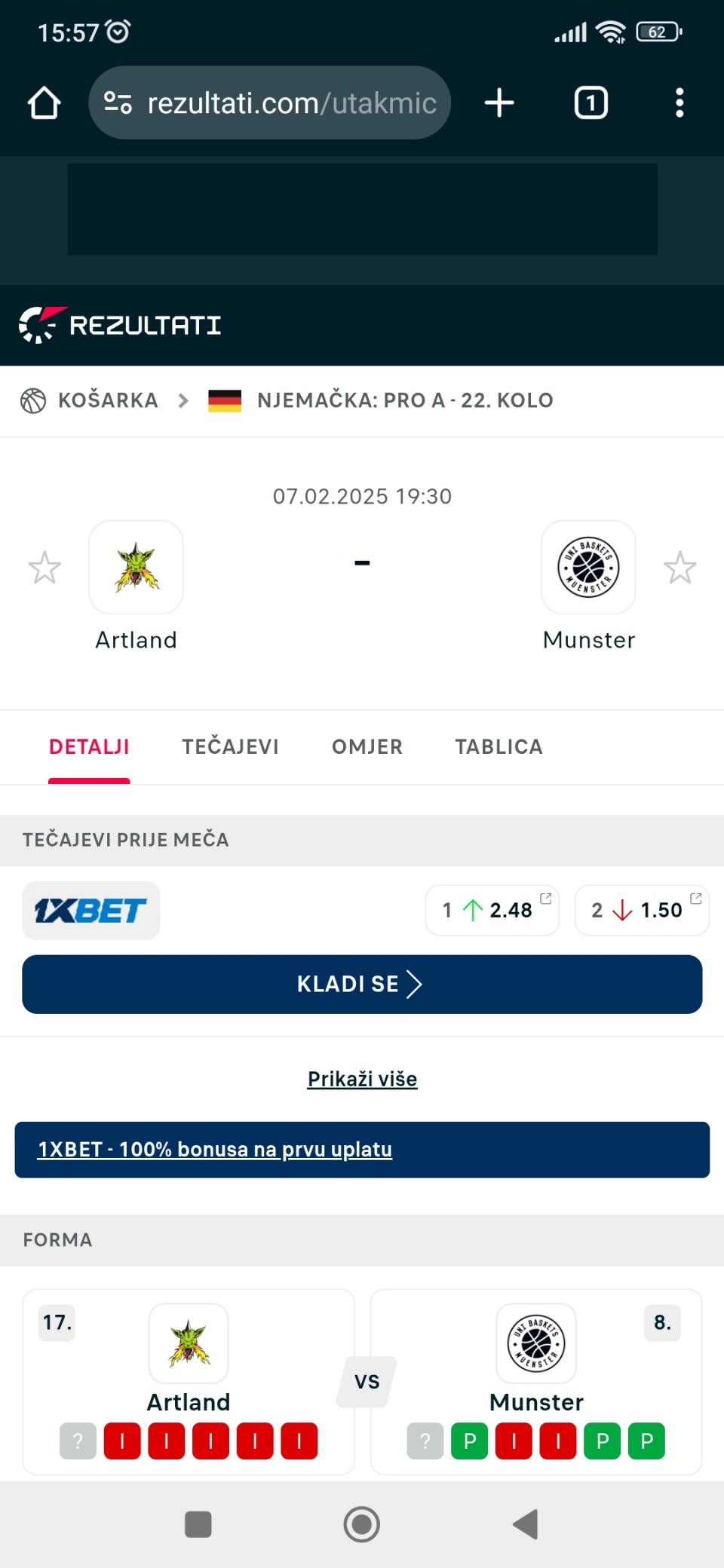Viewport: 724px width, 1568px height.
Task: Tap the Kladi se button
Action: click(362, 984)
